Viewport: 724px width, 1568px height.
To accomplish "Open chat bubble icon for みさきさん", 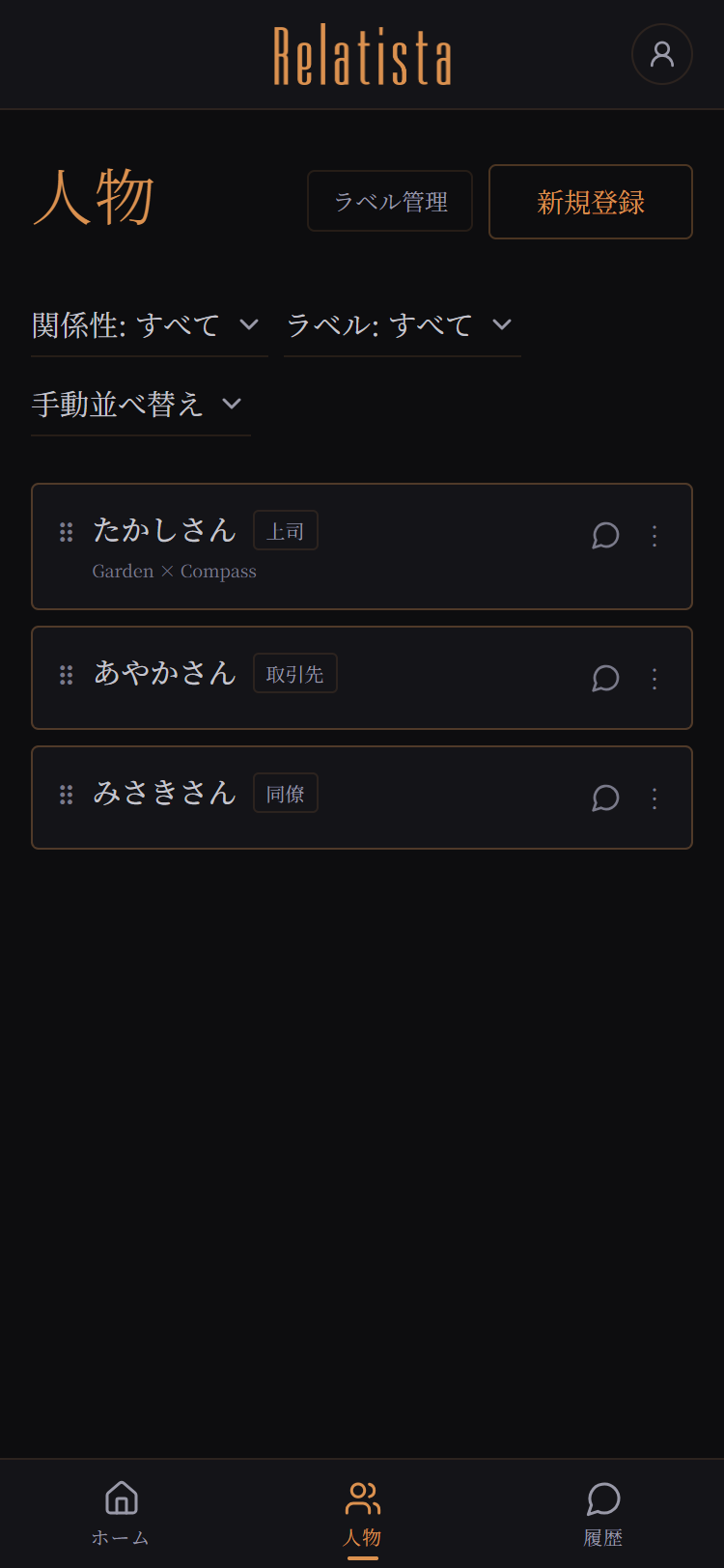I will click(x=605, y=798).
